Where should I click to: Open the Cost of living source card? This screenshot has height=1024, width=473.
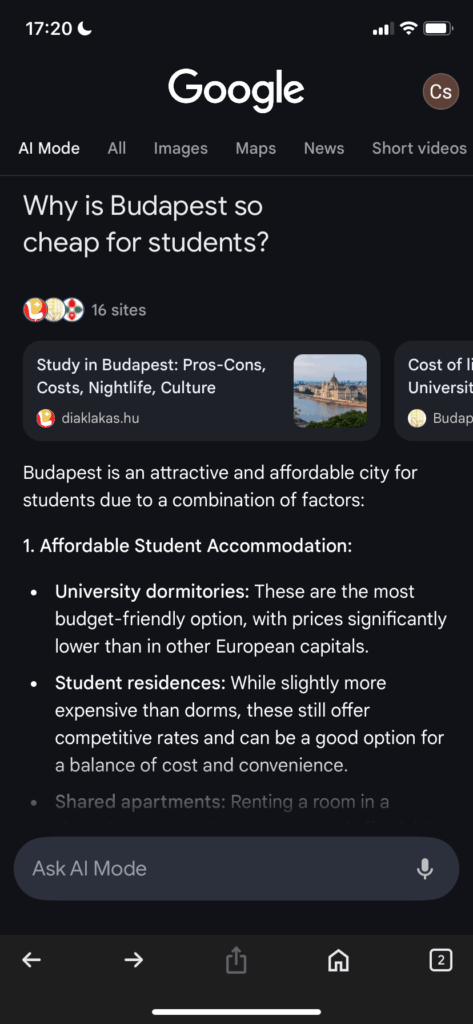tap(434, 391)
